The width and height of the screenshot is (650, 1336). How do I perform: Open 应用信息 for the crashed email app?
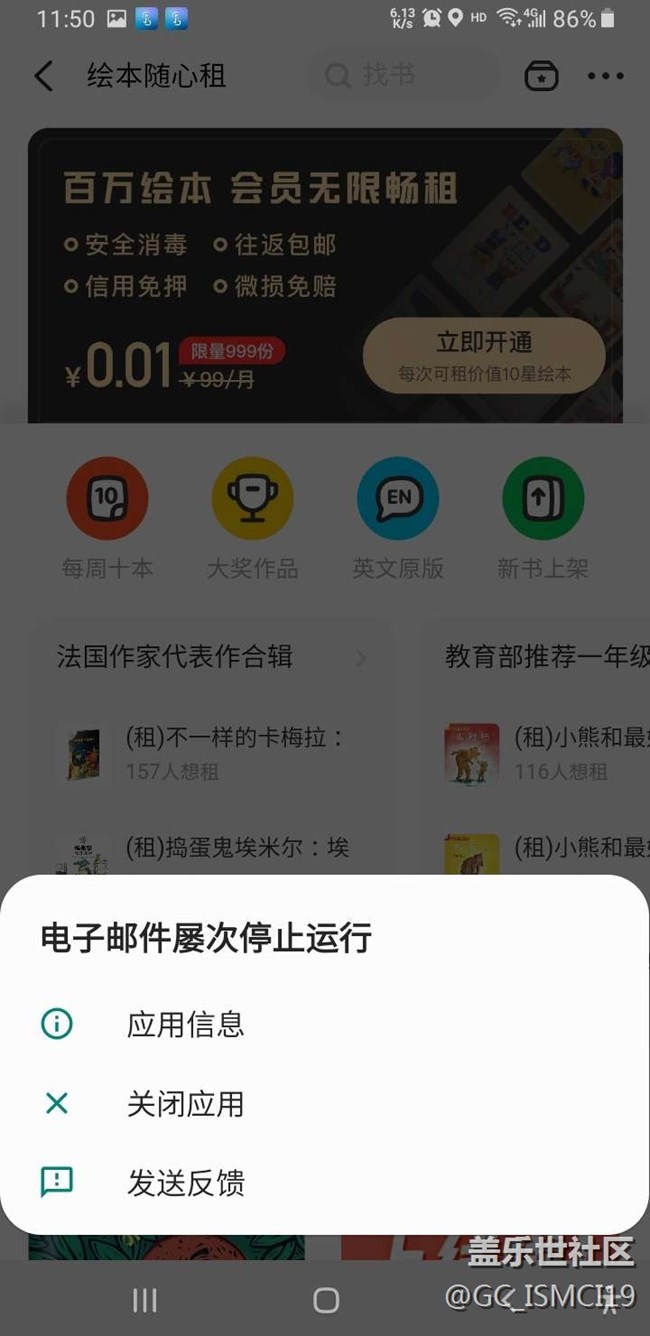[x=185, y=1024]
